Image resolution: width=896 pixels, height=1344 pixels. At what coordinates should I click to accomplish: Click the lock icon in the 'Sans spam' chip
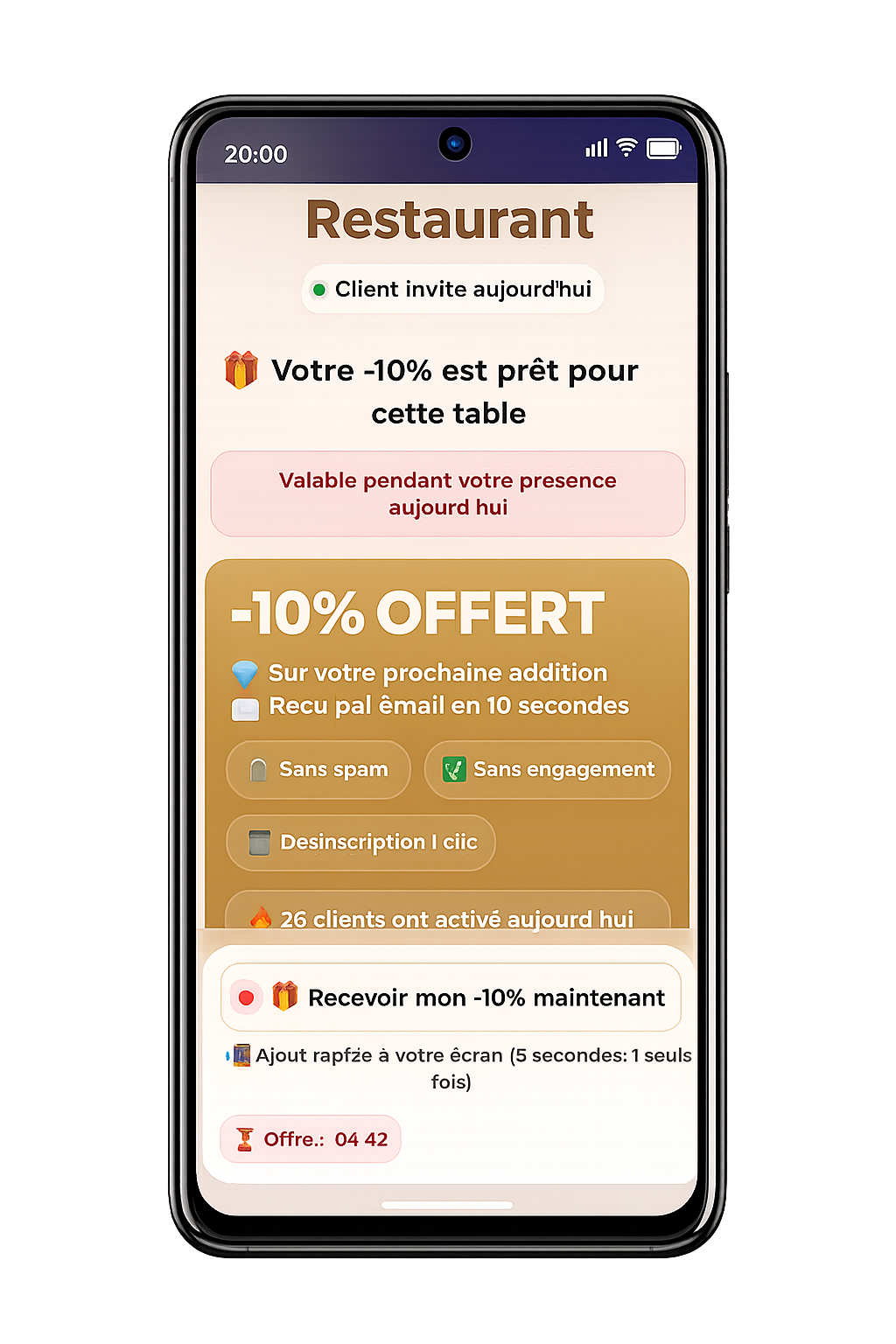[258, 769]
